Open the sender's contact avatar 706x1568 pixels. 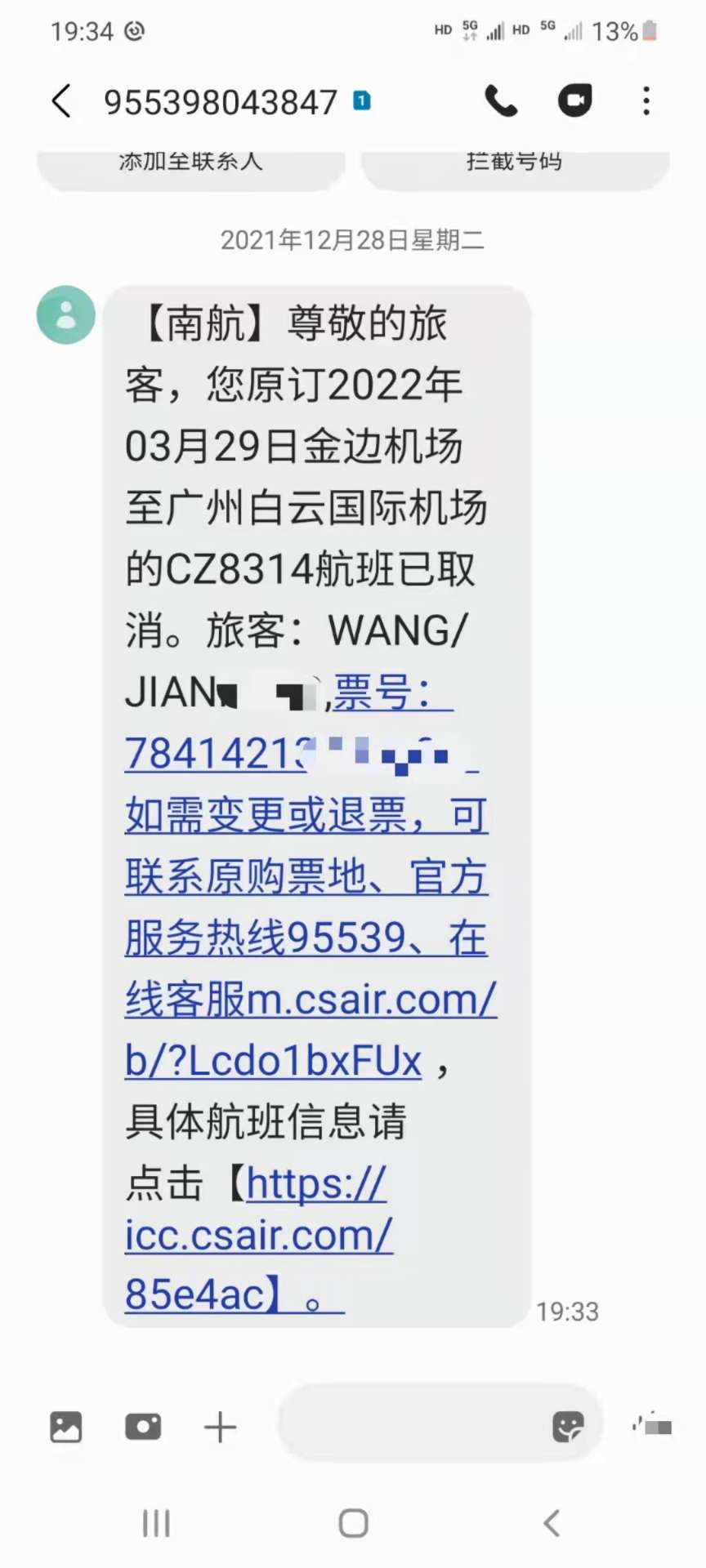pyautogui.click(x=66, y=315)
